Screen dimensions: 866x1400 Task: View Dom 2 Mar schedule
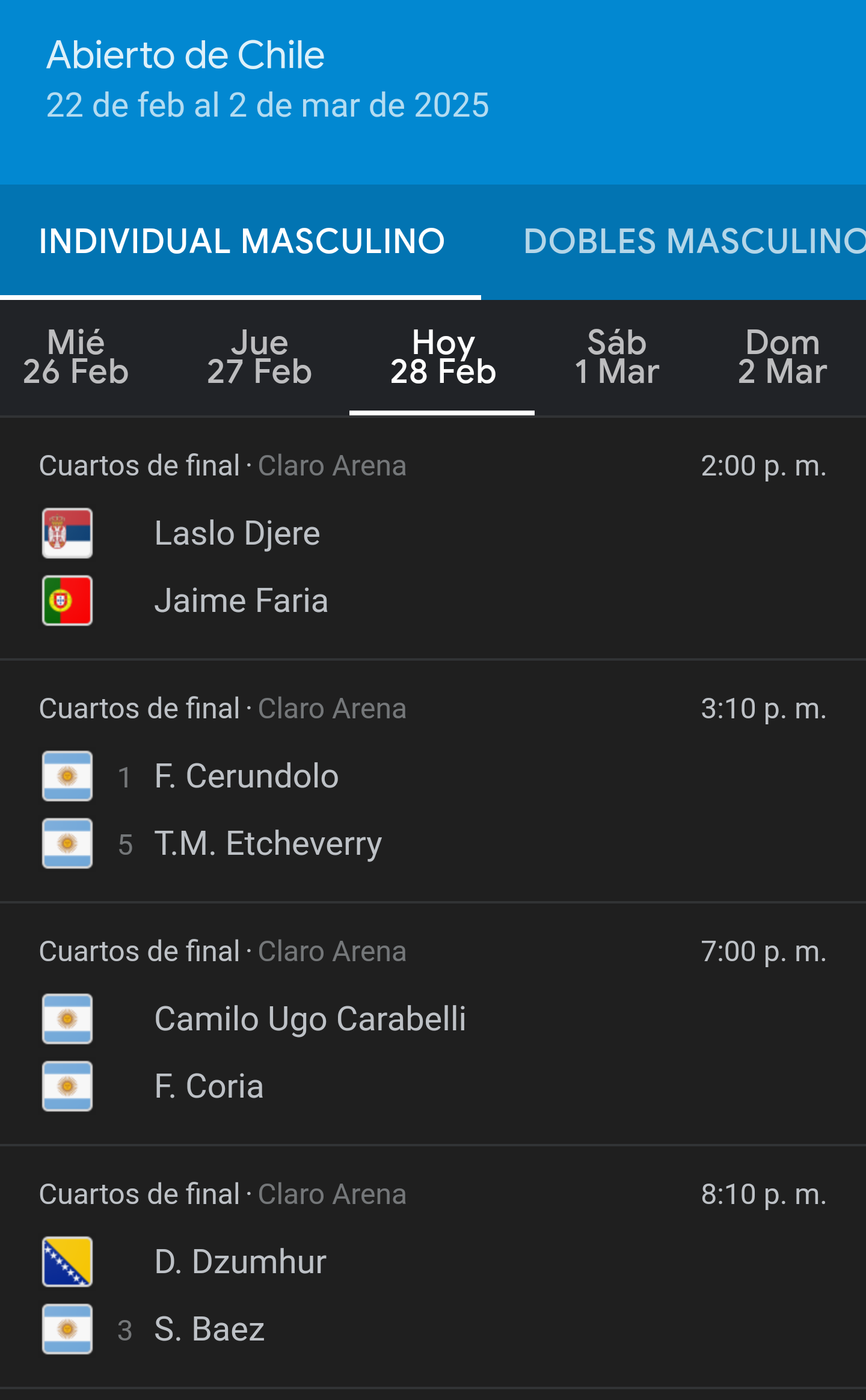click(x=782, y=357)
